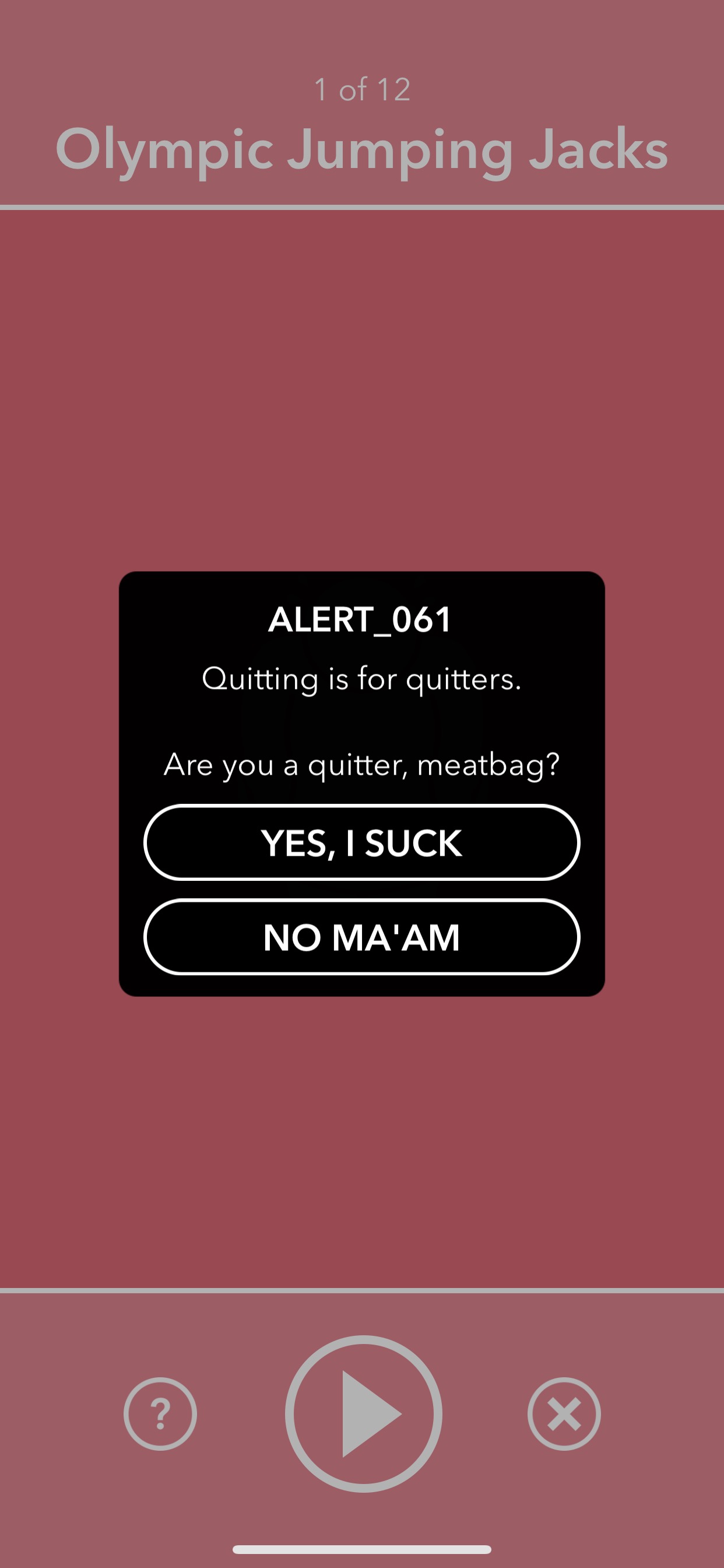This screenshot has height=1568, width=724.
Task: Open the help question mark icon
Action: (160, 1413)
